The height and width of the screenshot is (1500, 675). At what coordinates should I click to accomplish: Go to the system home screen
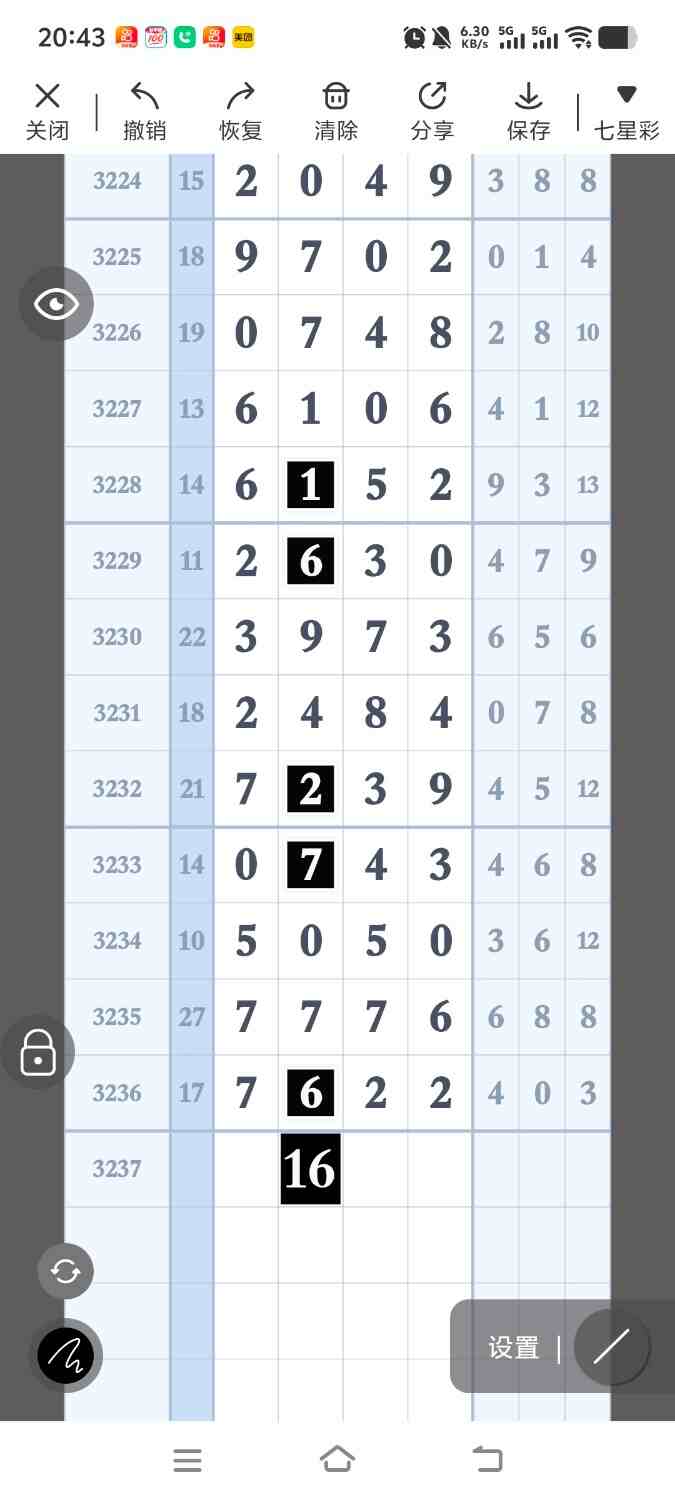tap(337, 1460)
